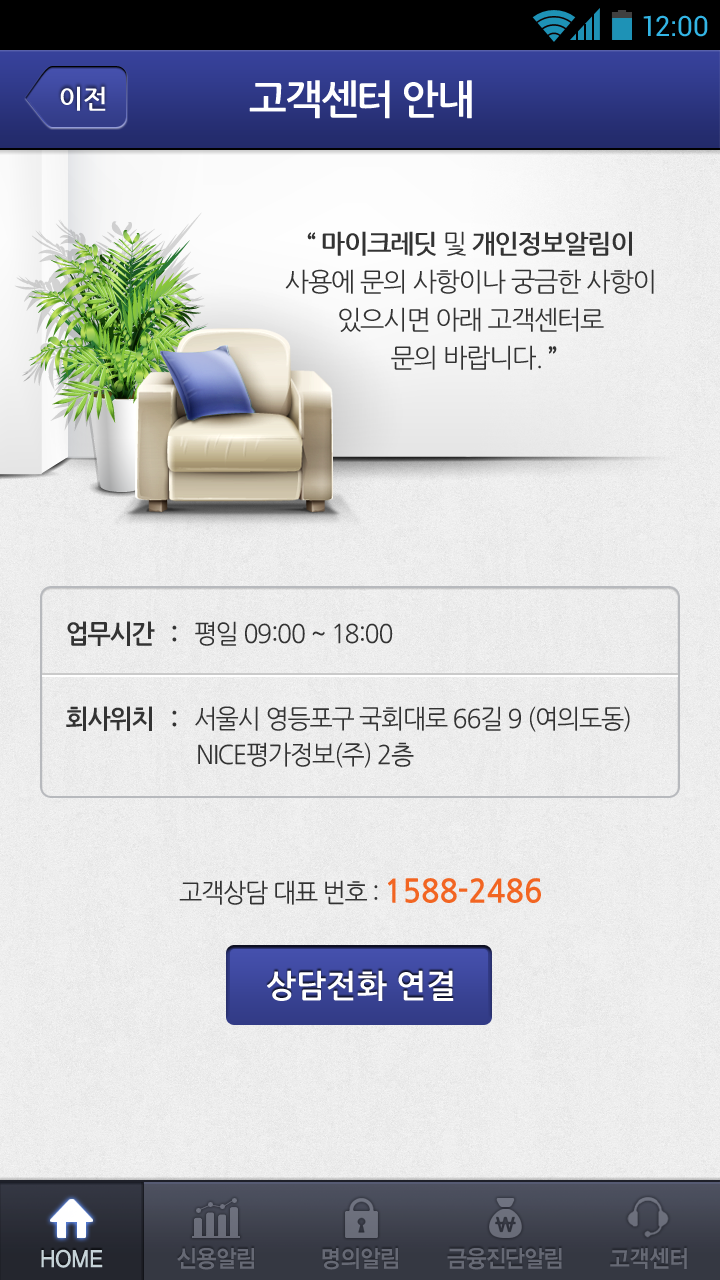Open the 신용알림 tab
The image size is (720, 1280).
216,1232
